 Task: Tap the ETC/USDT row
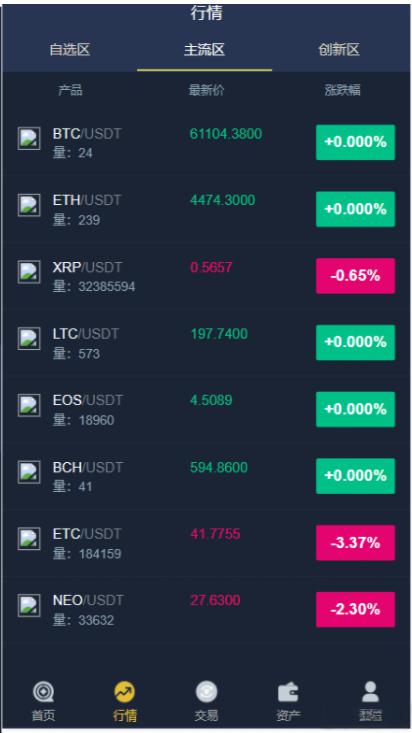[206, 543]
